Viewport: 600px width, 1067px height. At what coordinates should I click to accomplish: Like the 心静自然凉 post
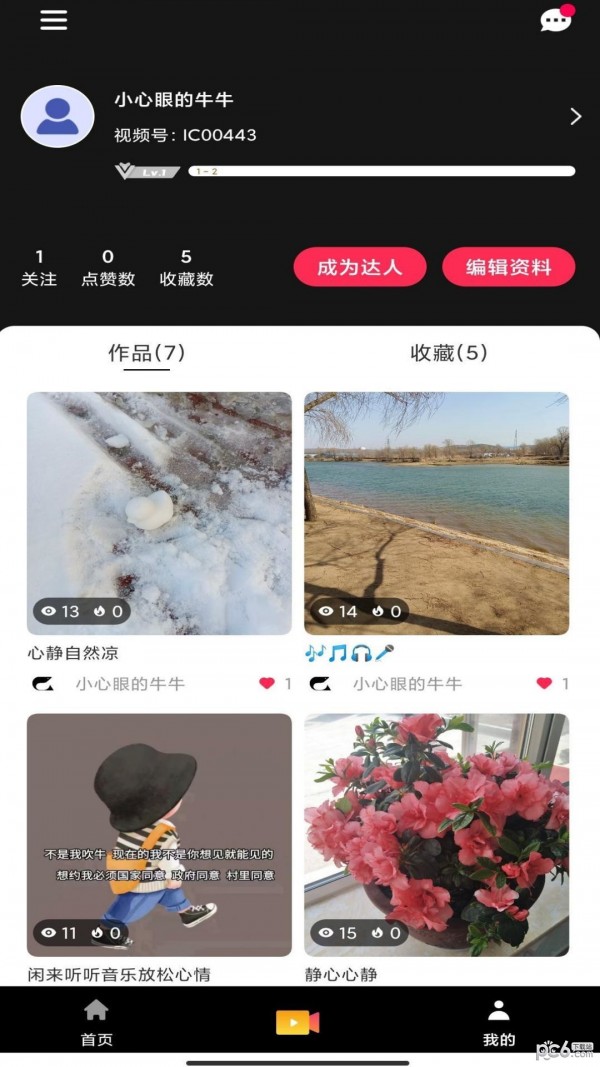tap(267, 684)
